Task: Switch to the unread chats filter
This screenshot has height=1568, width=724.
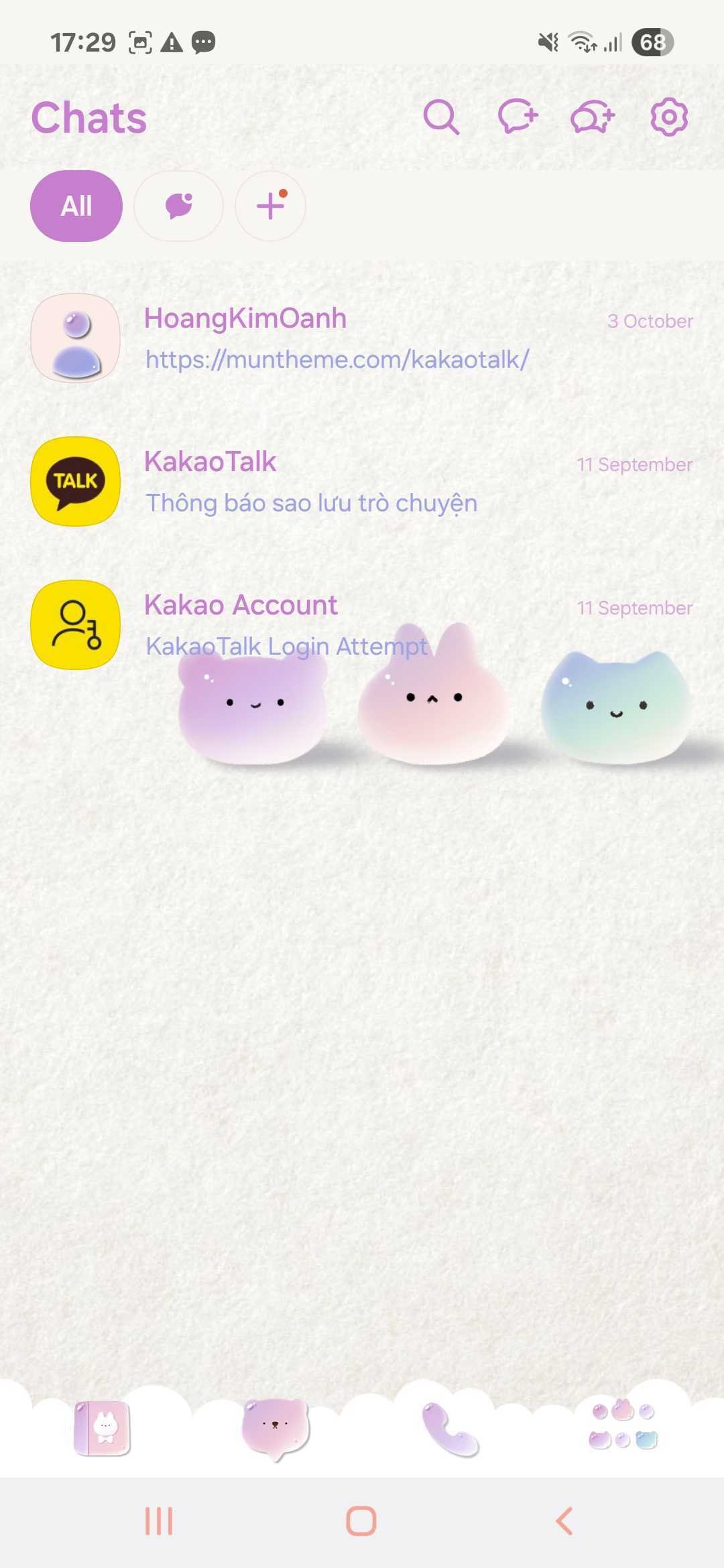Action: click(x=178, y=206)
